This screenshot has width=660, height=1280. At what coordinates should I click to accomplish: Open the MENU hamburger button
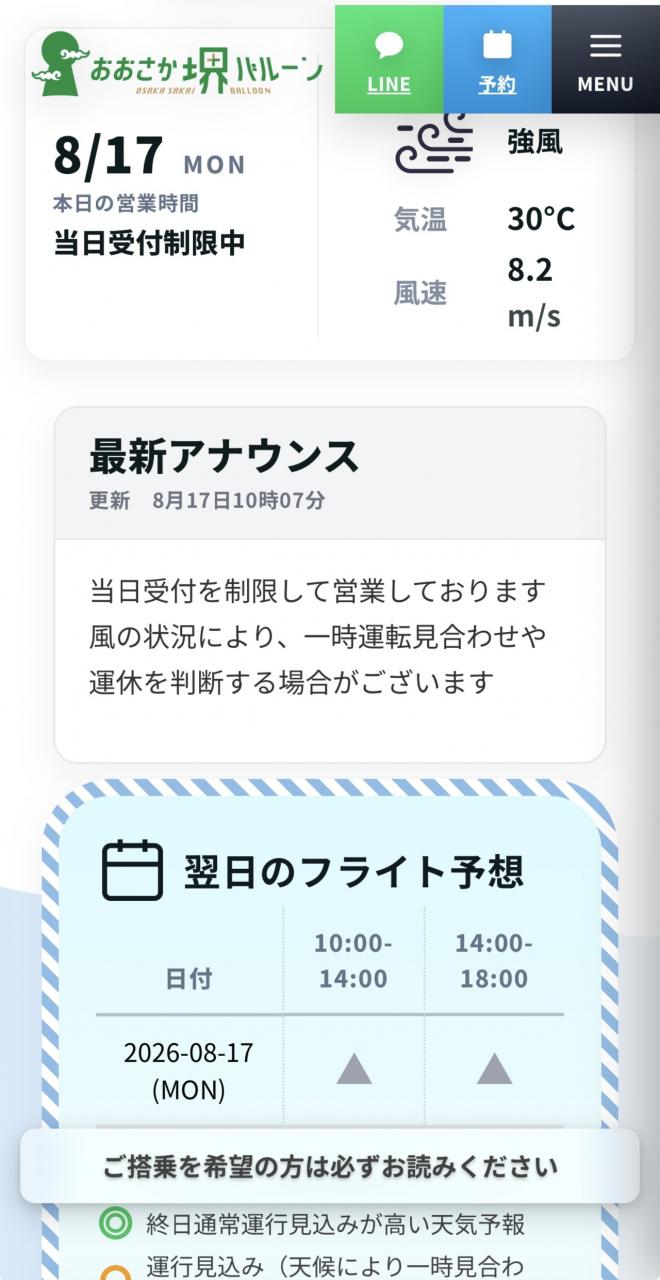[605, 59]
